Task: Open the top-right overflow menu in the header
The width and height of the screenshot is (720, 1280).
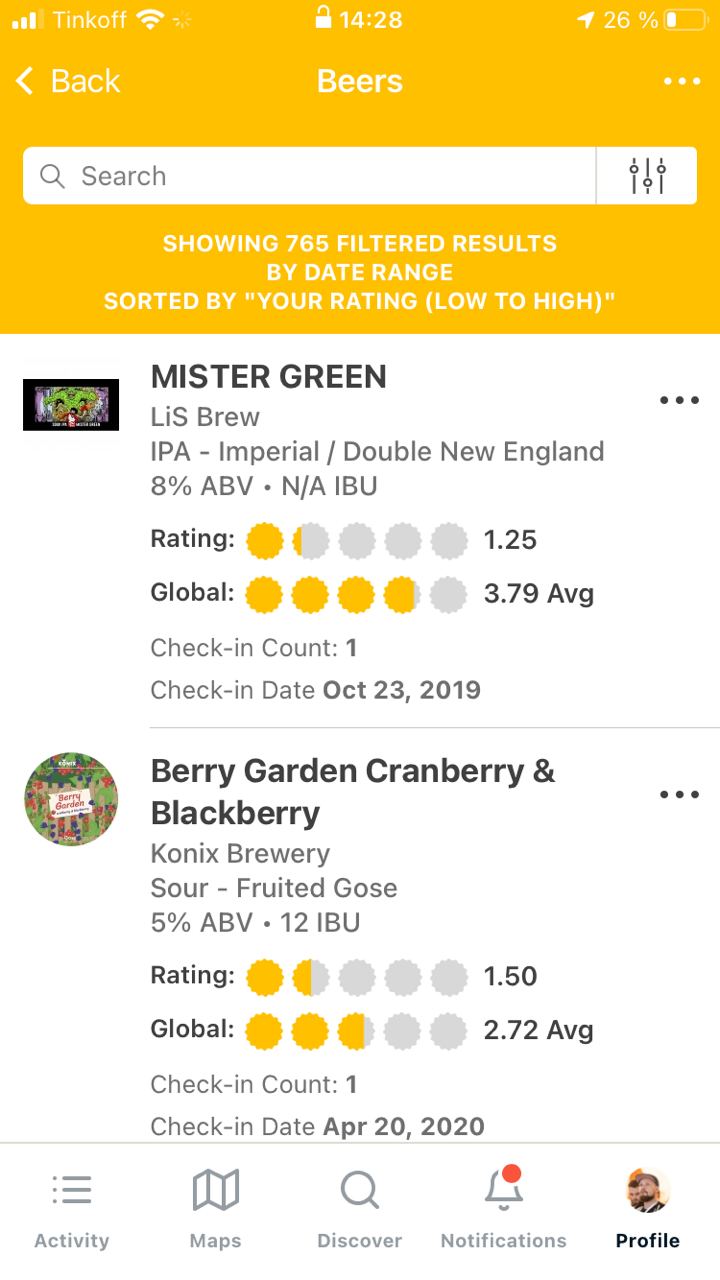Action: click(x=682, y=81)
